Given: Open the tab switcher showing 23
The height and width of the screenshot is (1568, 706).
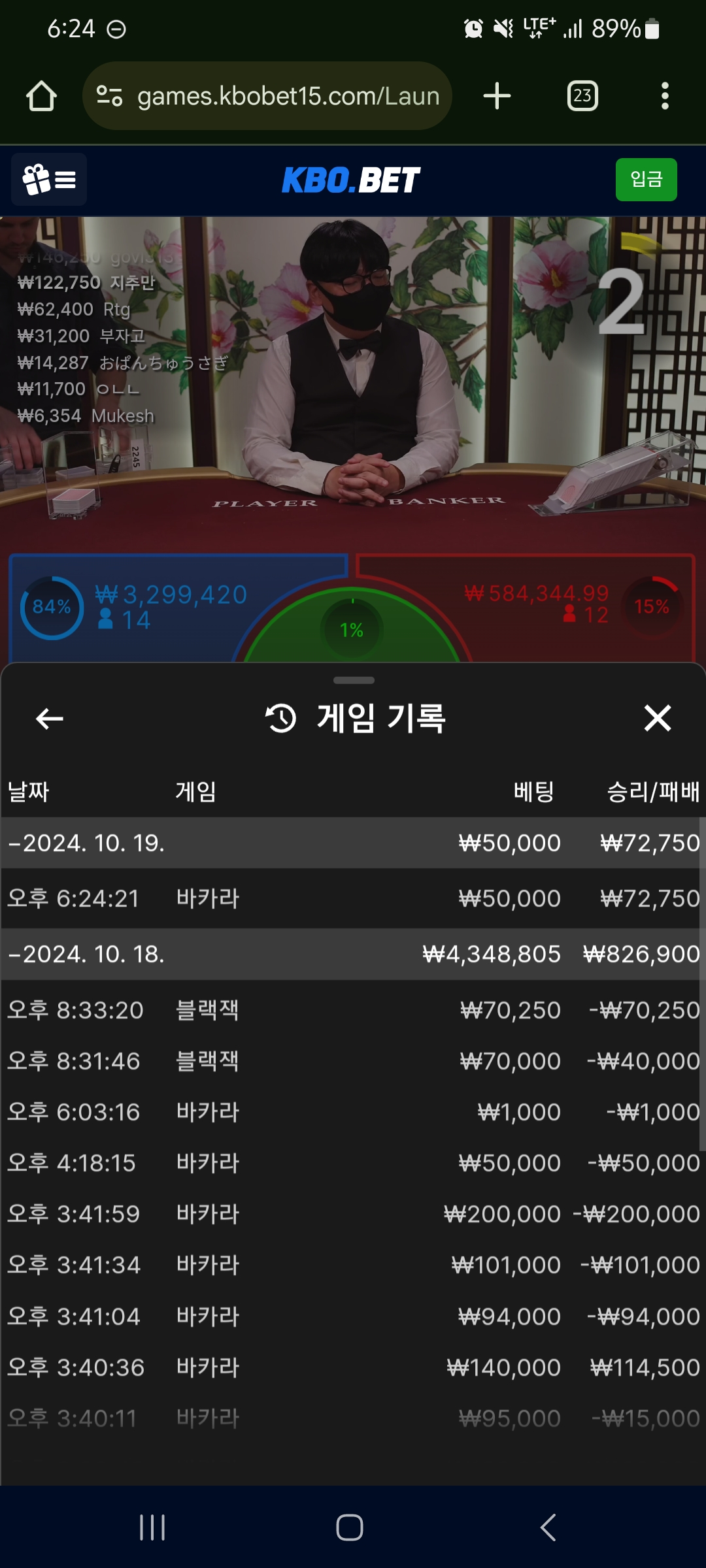Looking at the screenshot, I should pos(582,96).
